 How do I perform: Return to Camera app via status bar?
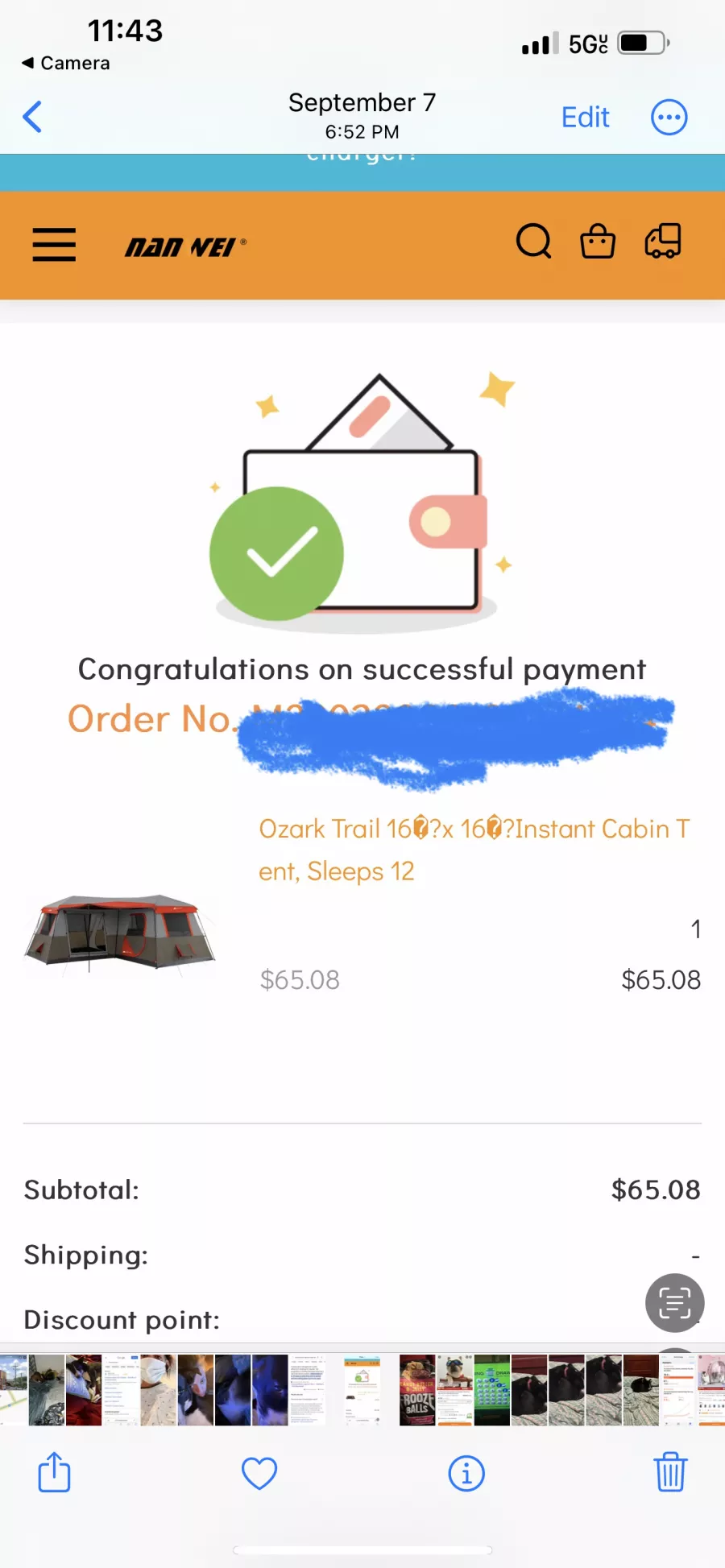pos(66,63)
